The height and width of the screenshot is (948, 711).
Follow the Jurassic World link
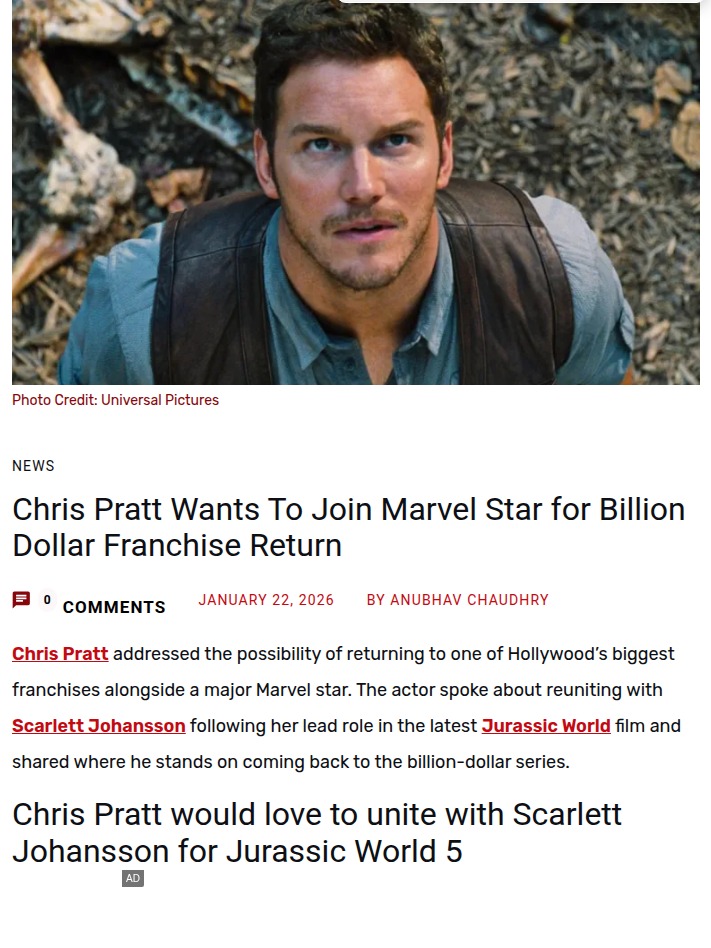pyautogui.click(x=545, y=726)
